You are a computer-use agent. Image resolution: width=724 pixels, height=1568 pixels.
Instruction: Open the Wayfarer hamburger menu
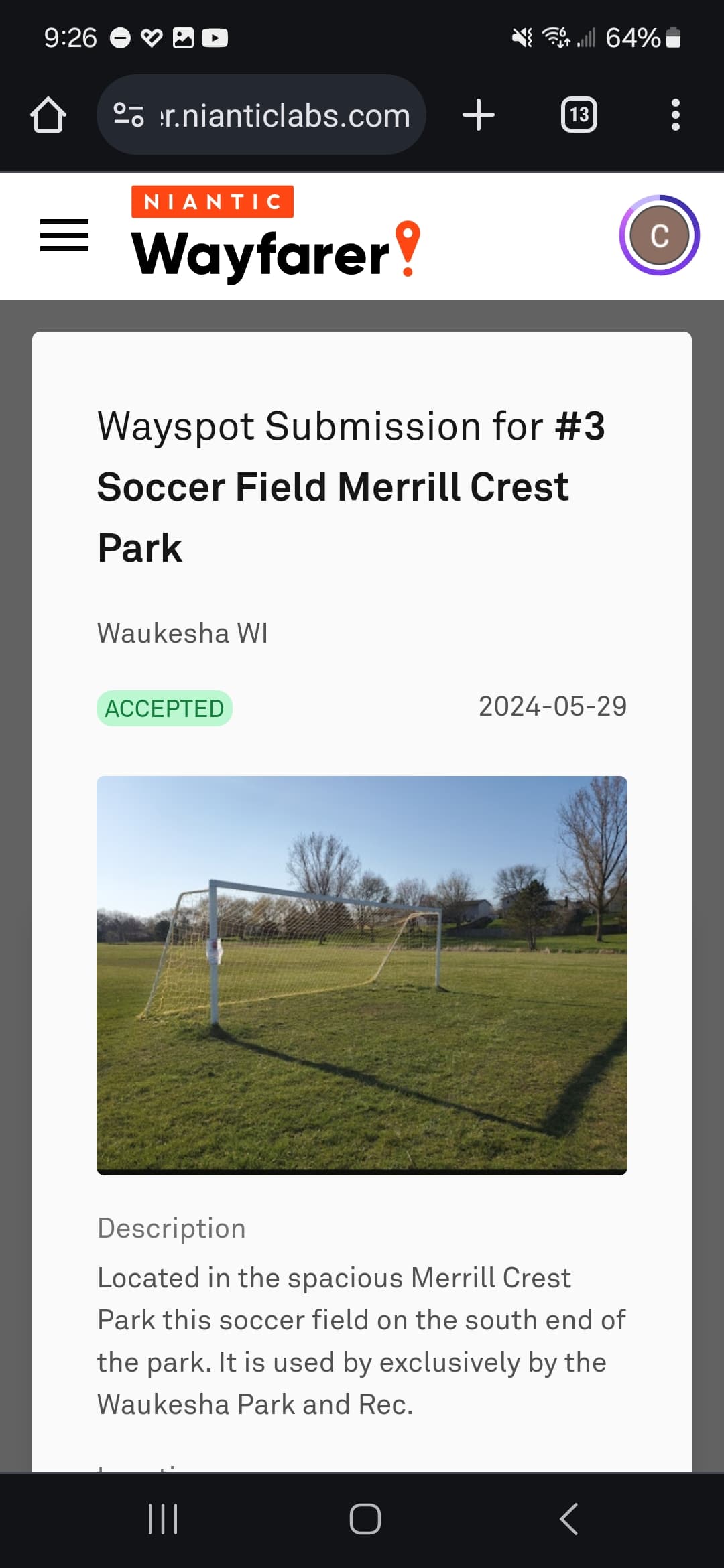64,235
